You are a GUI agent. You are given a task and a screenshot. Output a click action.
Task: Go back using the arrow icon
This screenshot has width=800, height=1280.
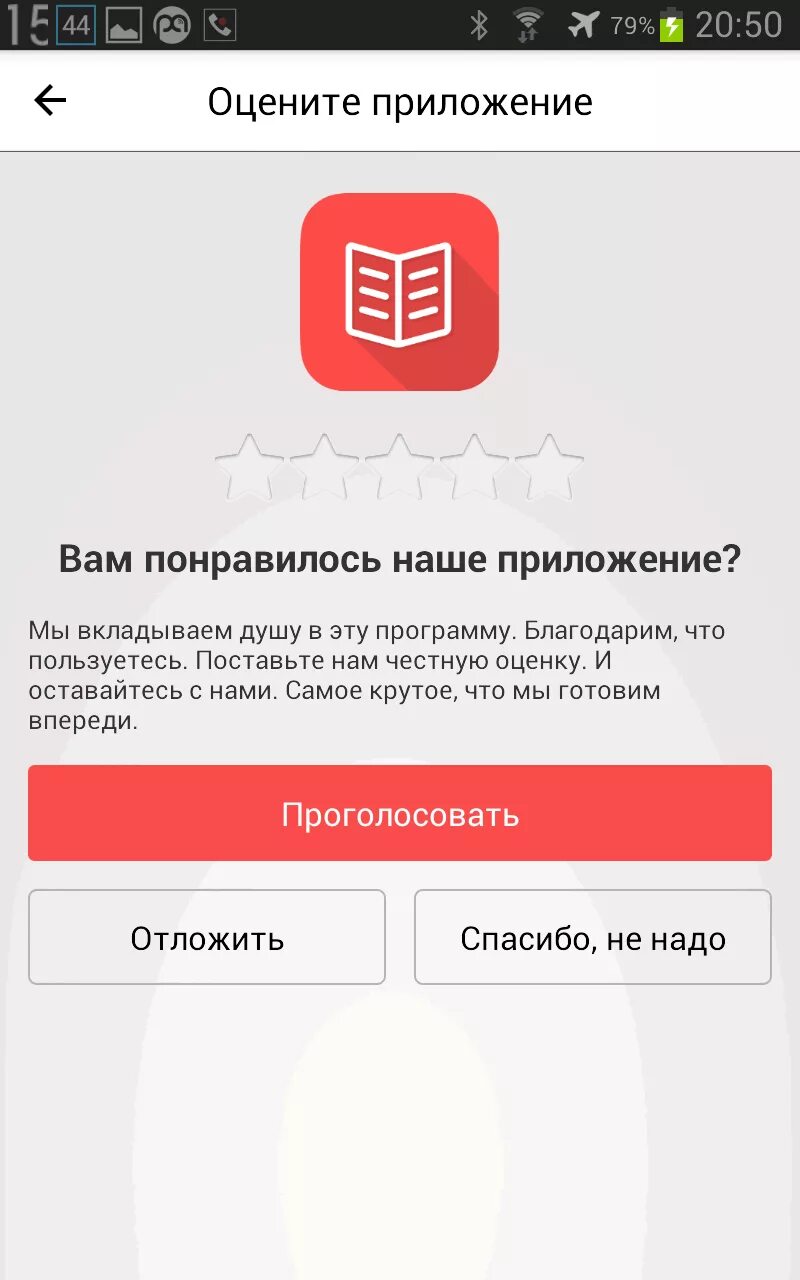(x=50, y=101)
